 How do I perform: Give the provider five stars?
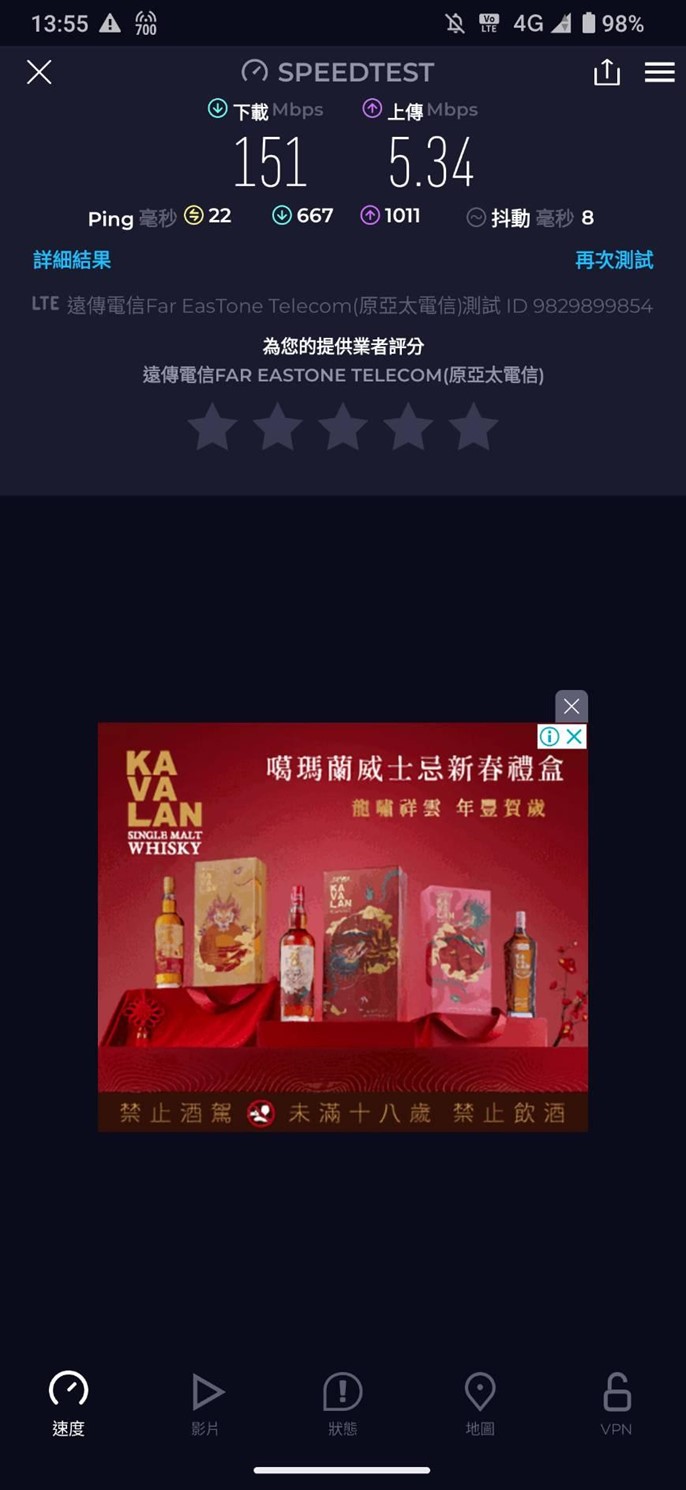(x=473, y=428)
